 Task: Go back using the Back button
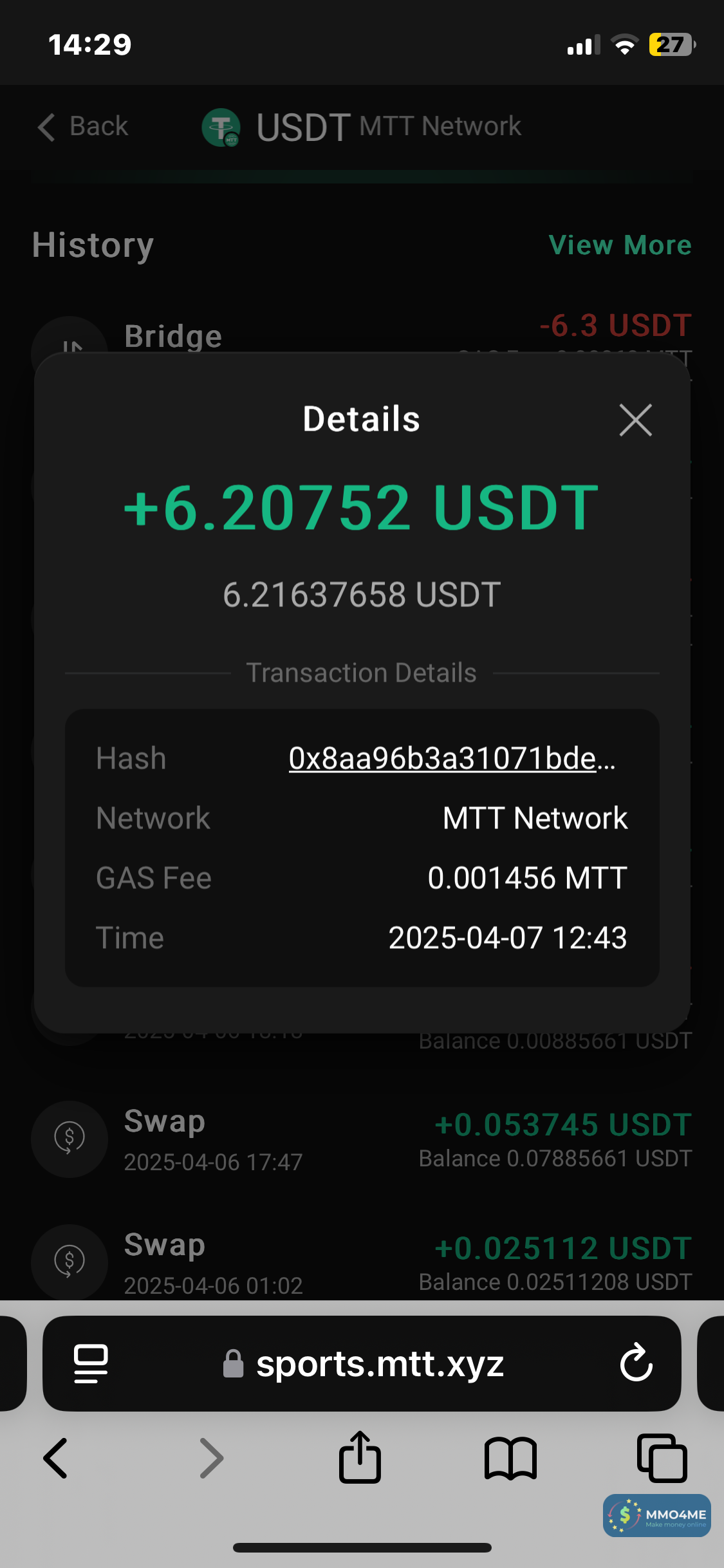(x=83, y=127)
